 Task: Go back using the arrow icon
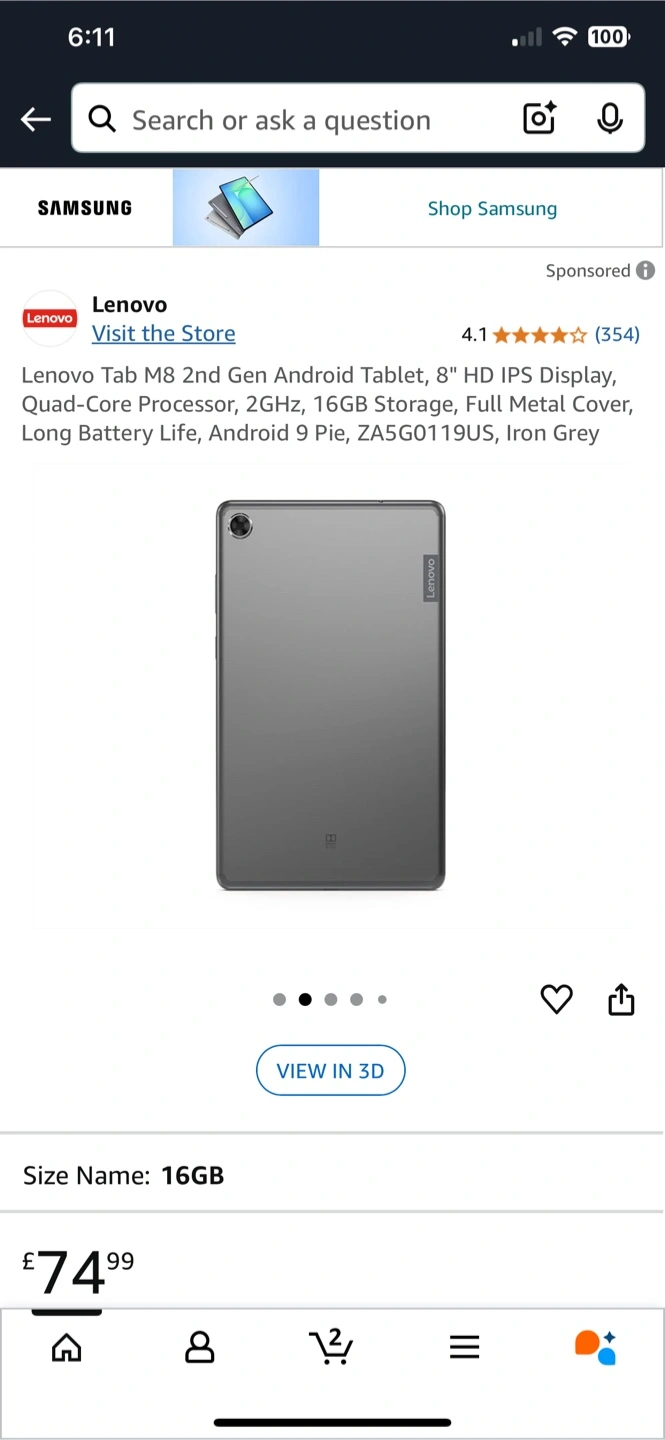pyautogui.click(x=36, y=120)
